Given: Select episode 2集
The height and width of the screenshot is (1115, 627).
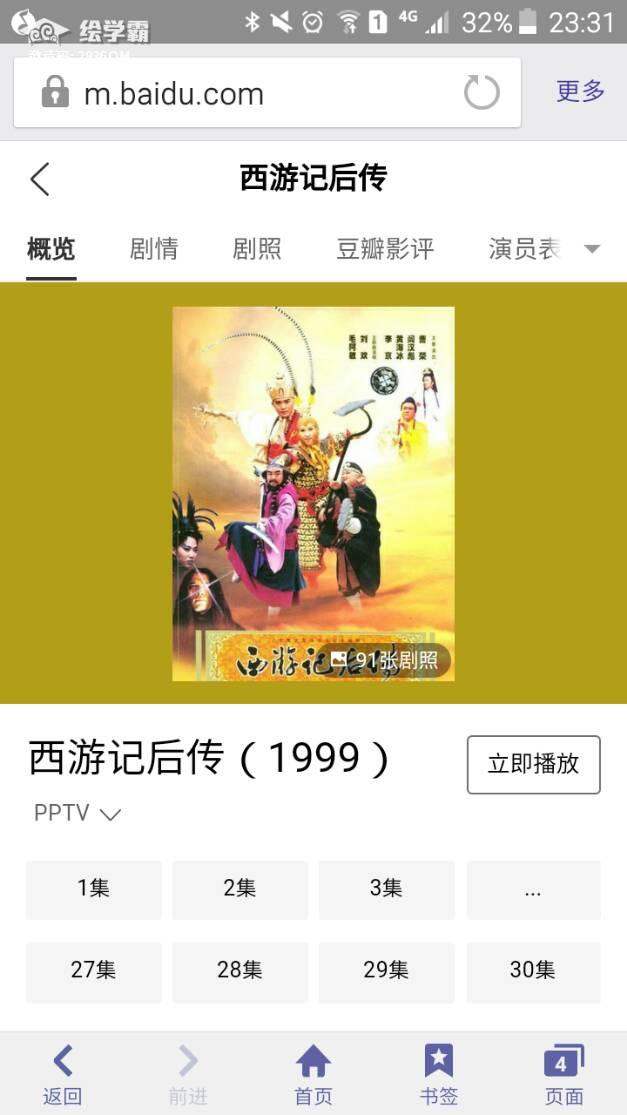Looking at the screenshot, I should coord(240,889).
